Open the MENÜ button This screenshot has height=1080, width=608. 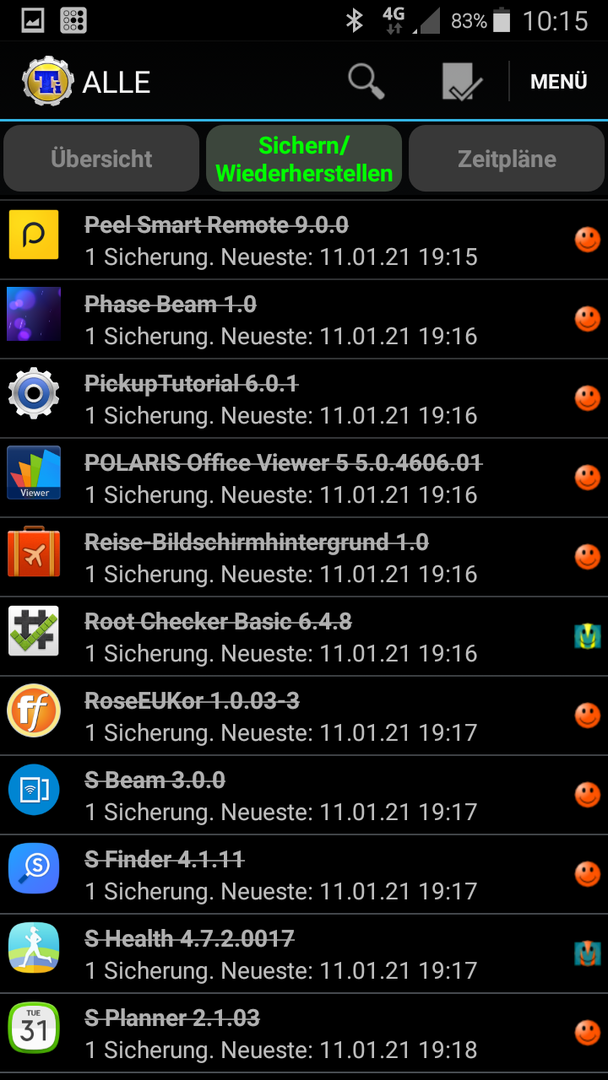[x=558, y=81]
